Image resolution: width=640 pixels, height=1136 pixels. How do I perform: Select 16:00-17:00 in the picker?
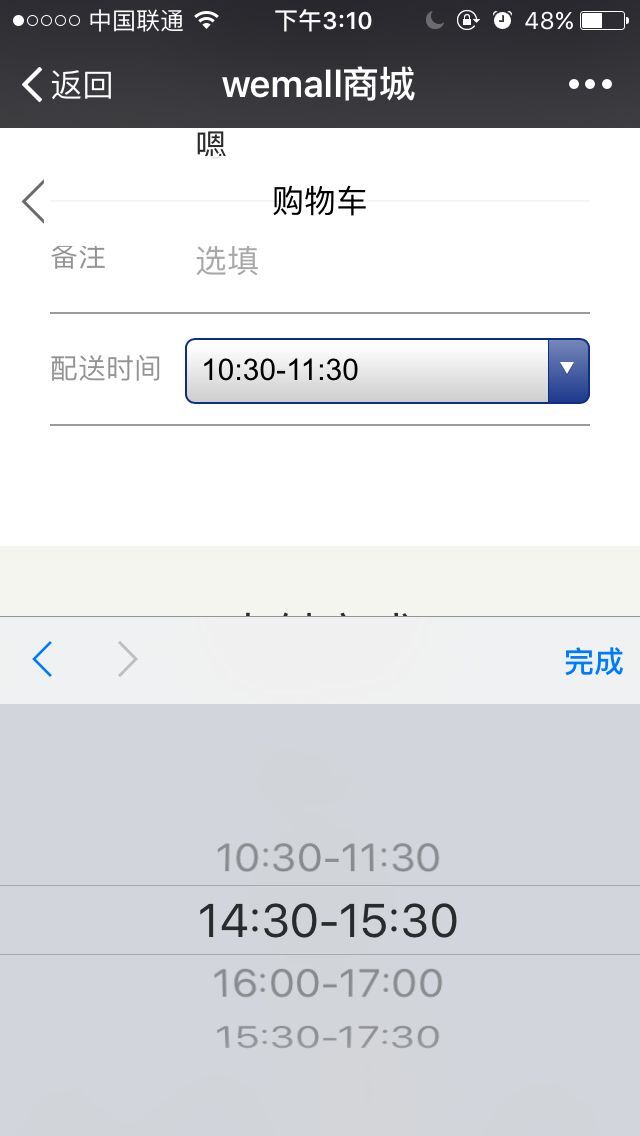point(328,983)
